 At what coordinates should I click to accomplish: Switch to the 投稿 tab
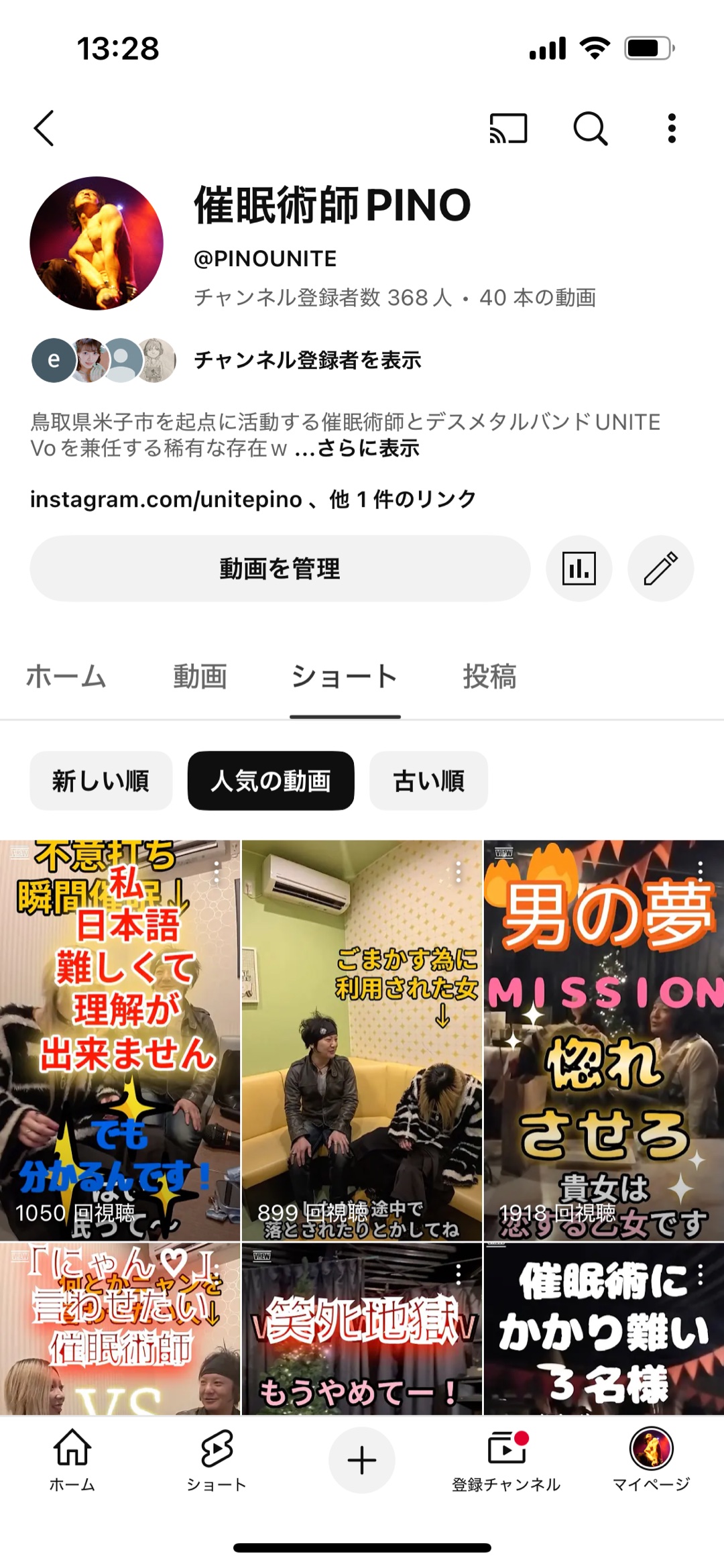point(489,676)
